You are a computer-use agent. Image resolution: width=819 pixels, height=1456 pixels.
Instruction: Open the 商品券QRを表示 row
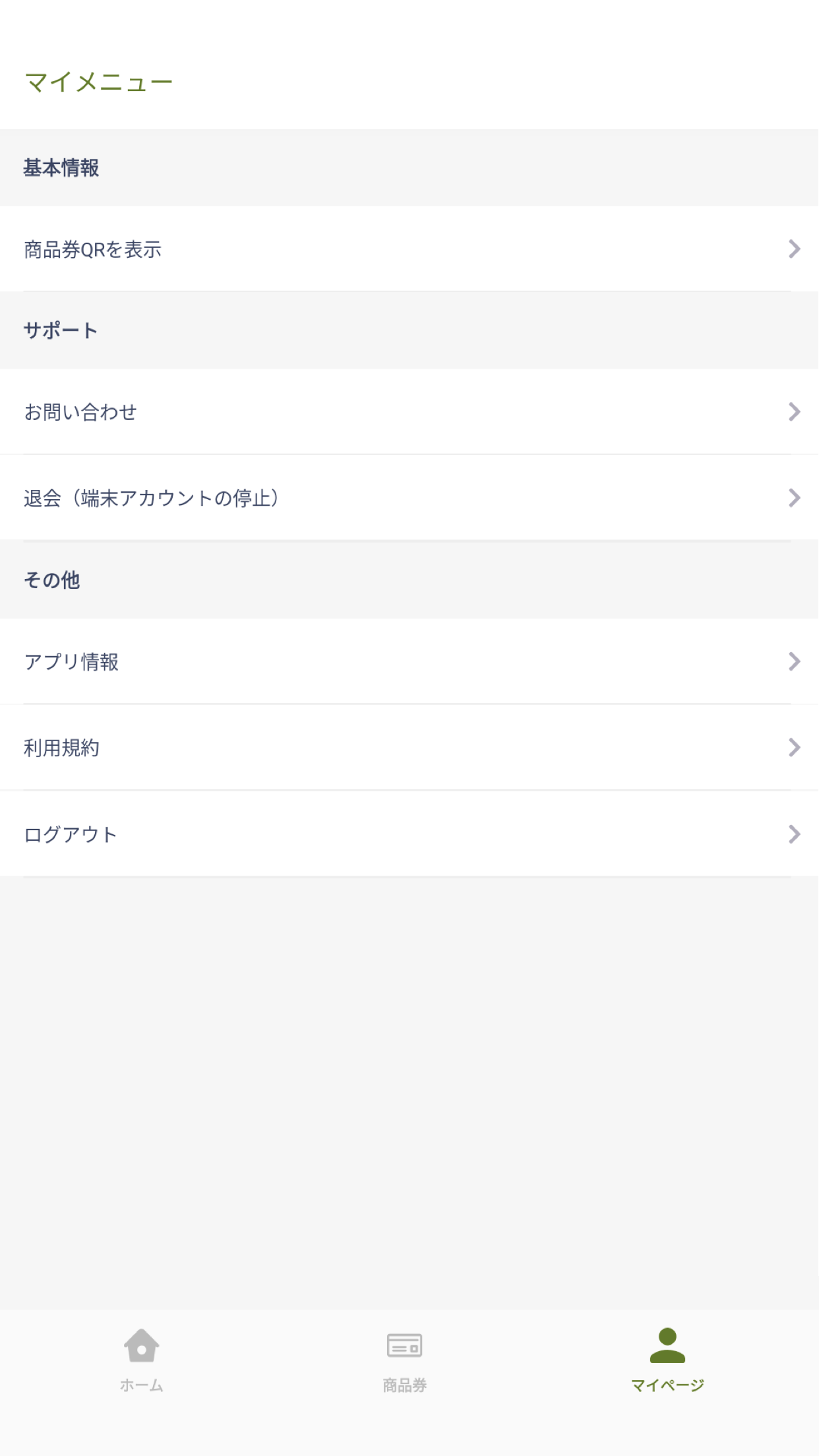(x=409, y=249)
